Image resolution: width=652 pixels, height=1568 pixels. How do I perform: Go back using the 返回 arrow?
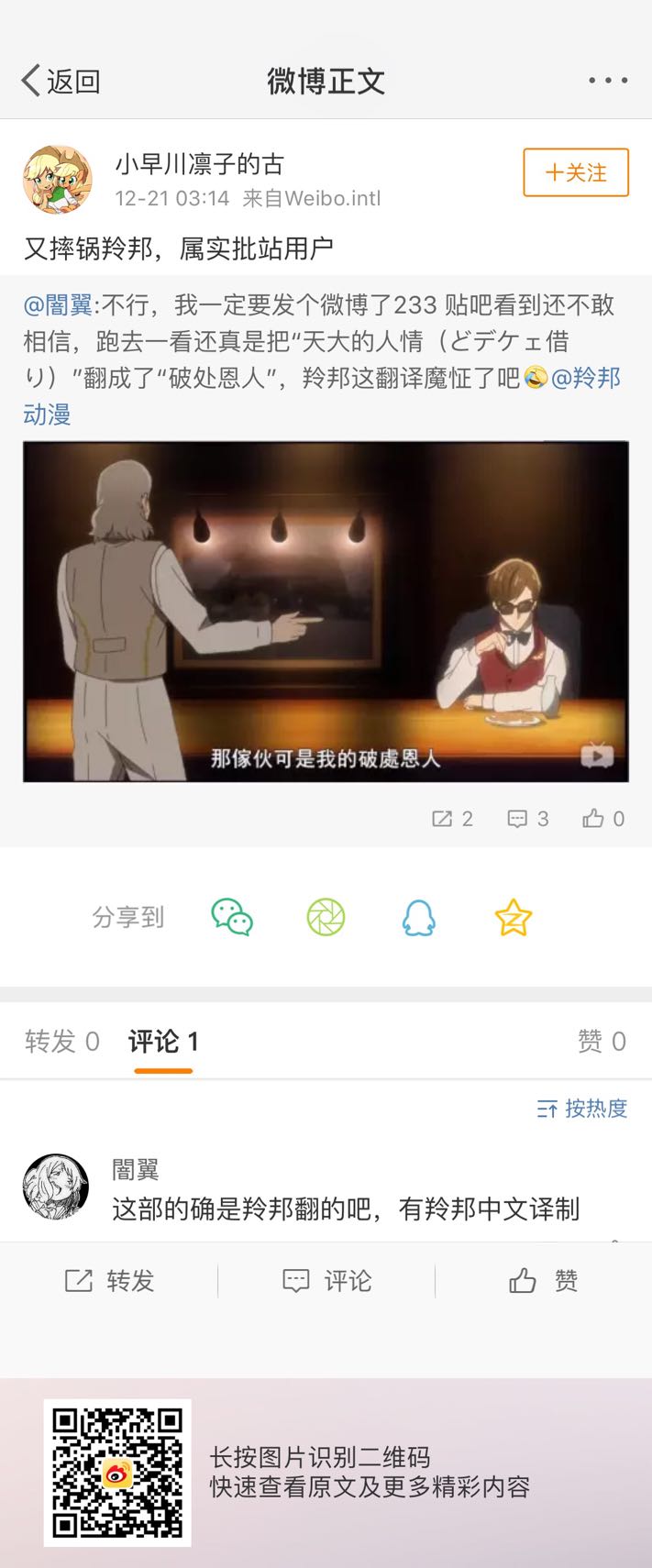[60, 81]
